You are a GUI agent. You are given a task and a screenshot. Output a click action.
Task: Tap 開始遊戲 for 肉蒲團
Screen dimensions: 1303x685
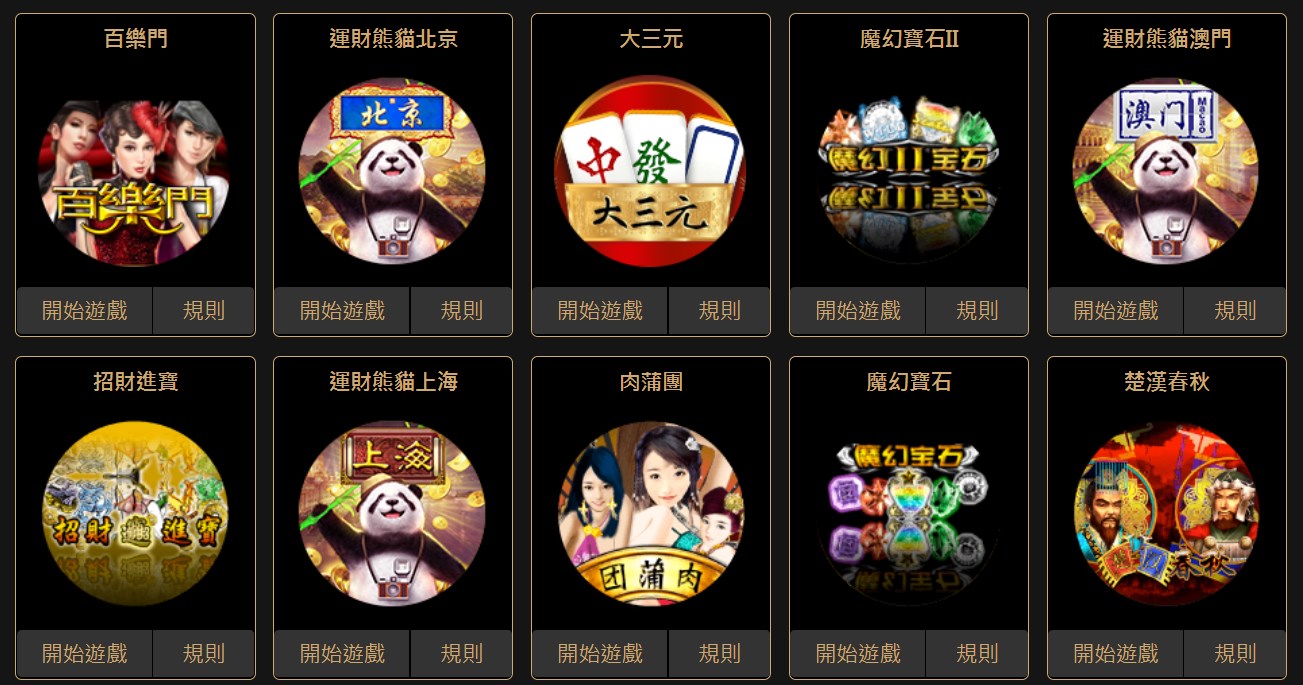600,654
